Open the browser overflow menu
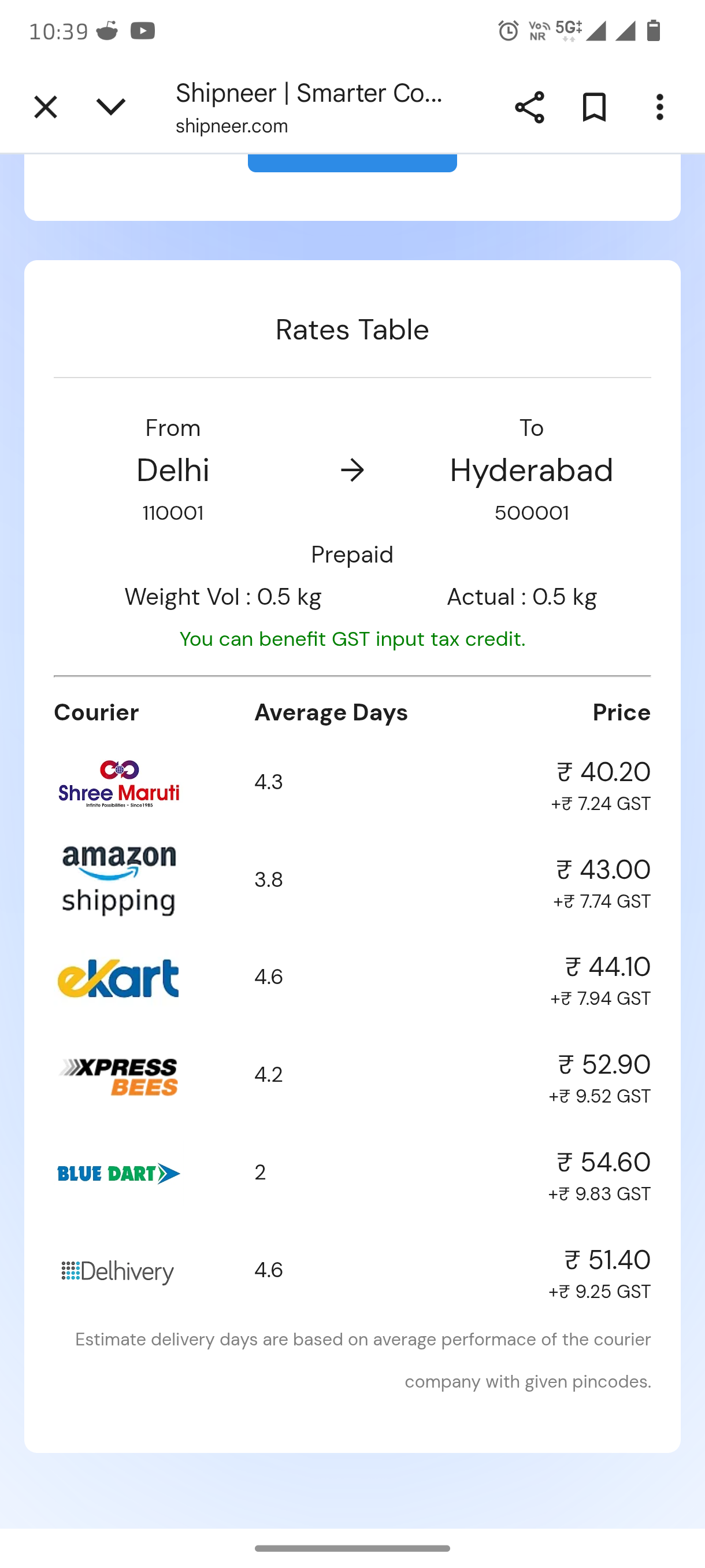 pyautogui.click(x=659, y=108)
